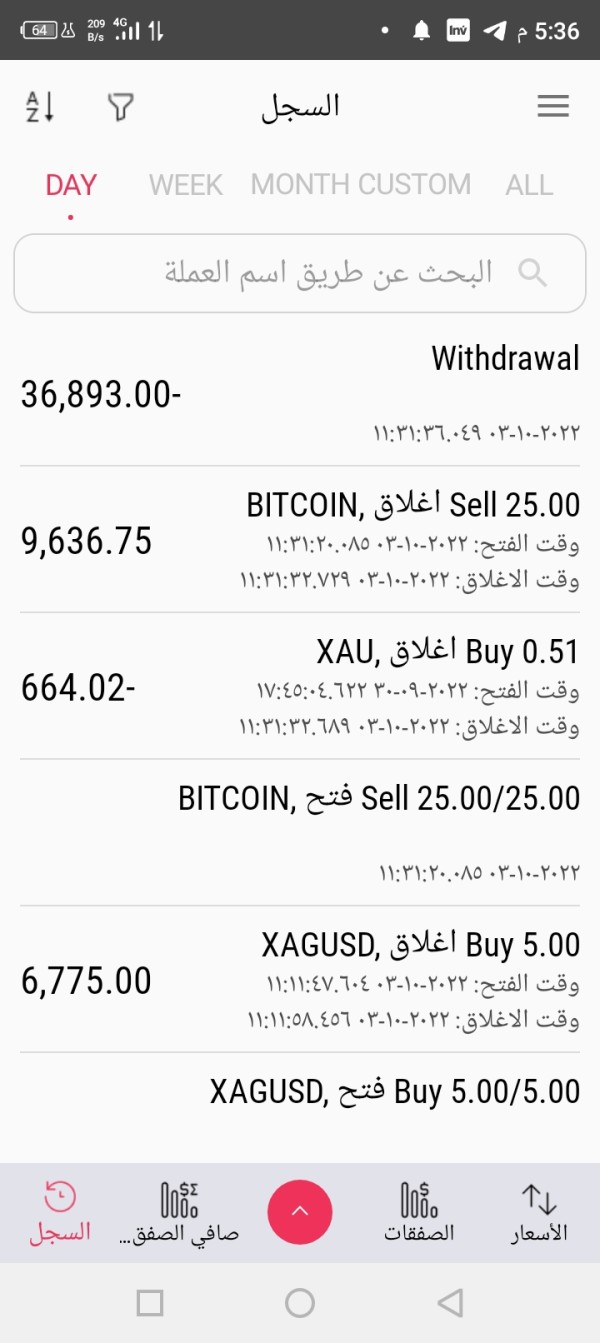Open the hamburger drawer menu
The height and width of the screenshot is (1343, 600).
[553, 106]
